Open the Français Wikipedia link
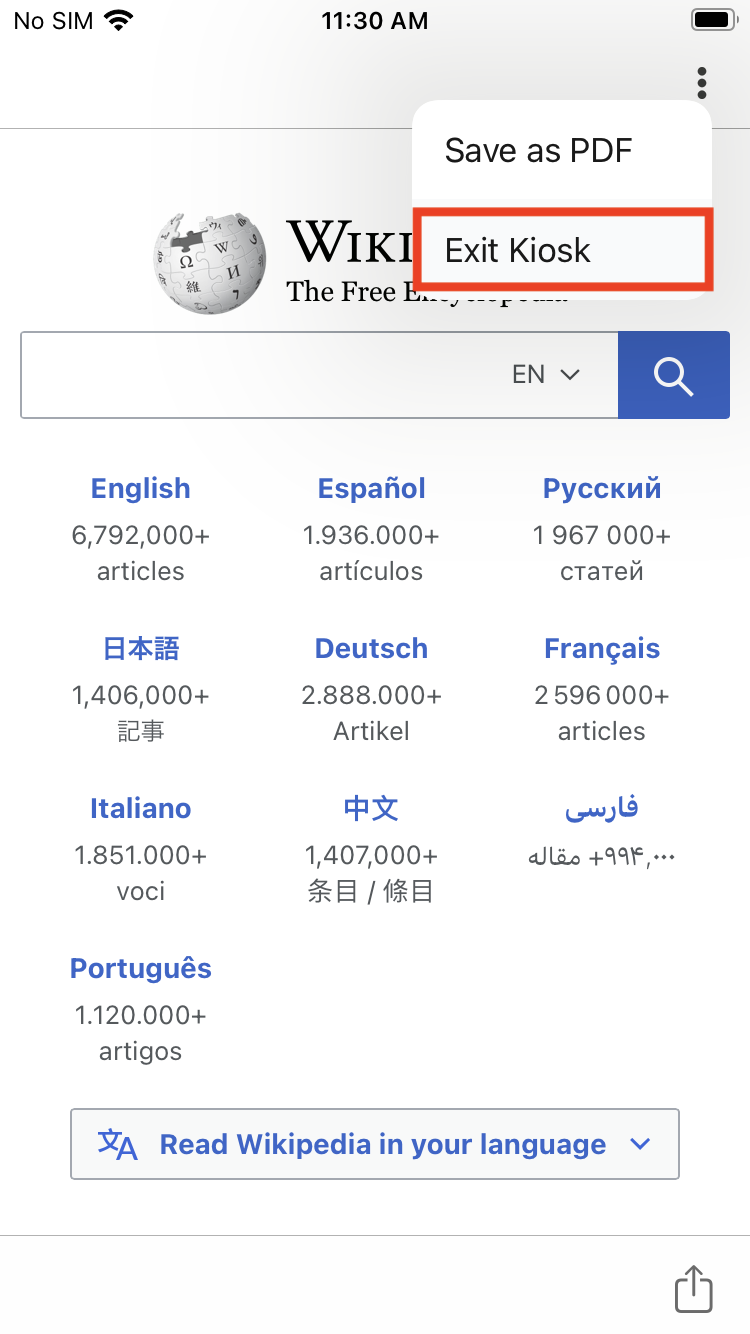 click(602, 648)
